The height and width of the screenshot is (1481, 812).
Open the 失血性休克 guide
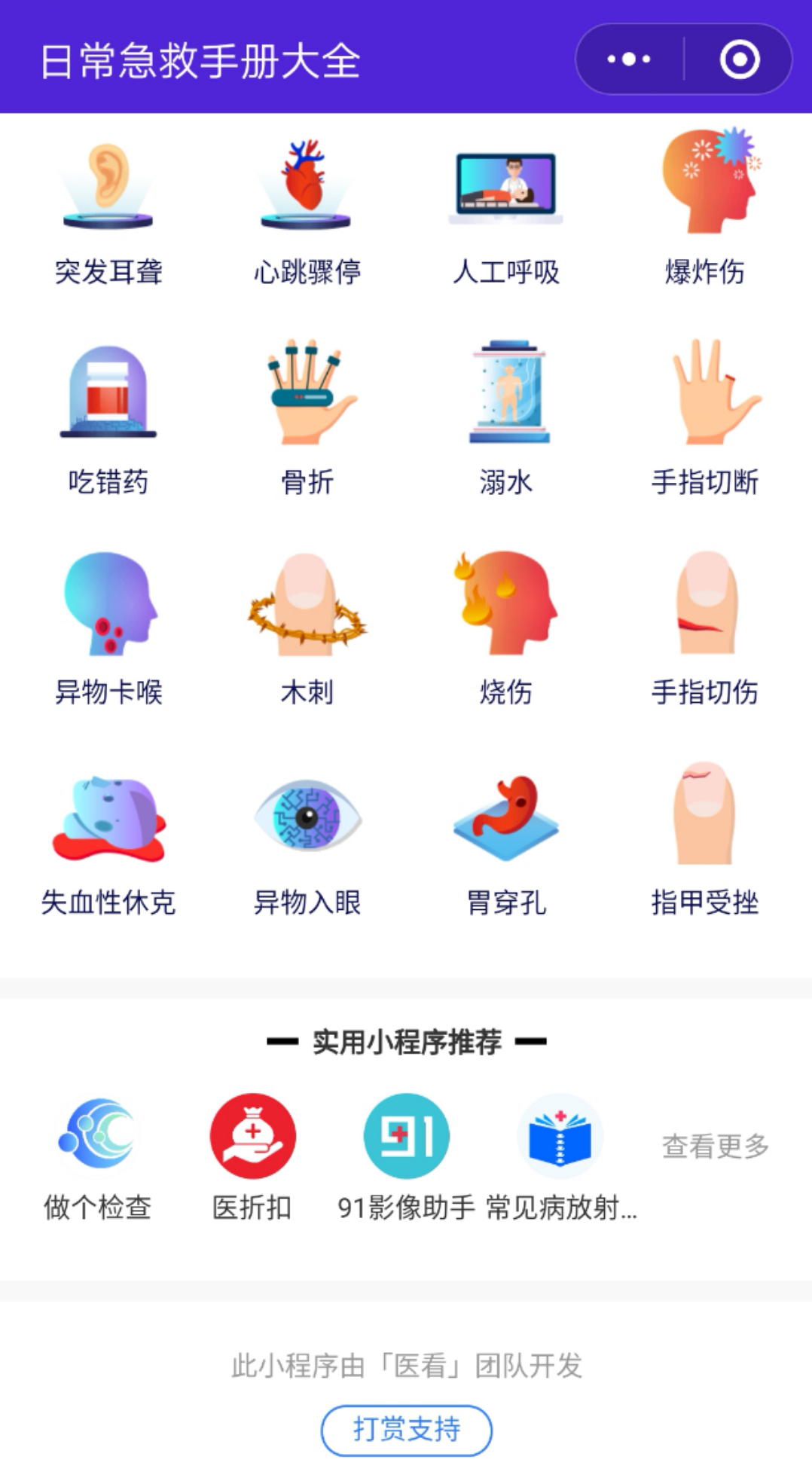[108, 841]
